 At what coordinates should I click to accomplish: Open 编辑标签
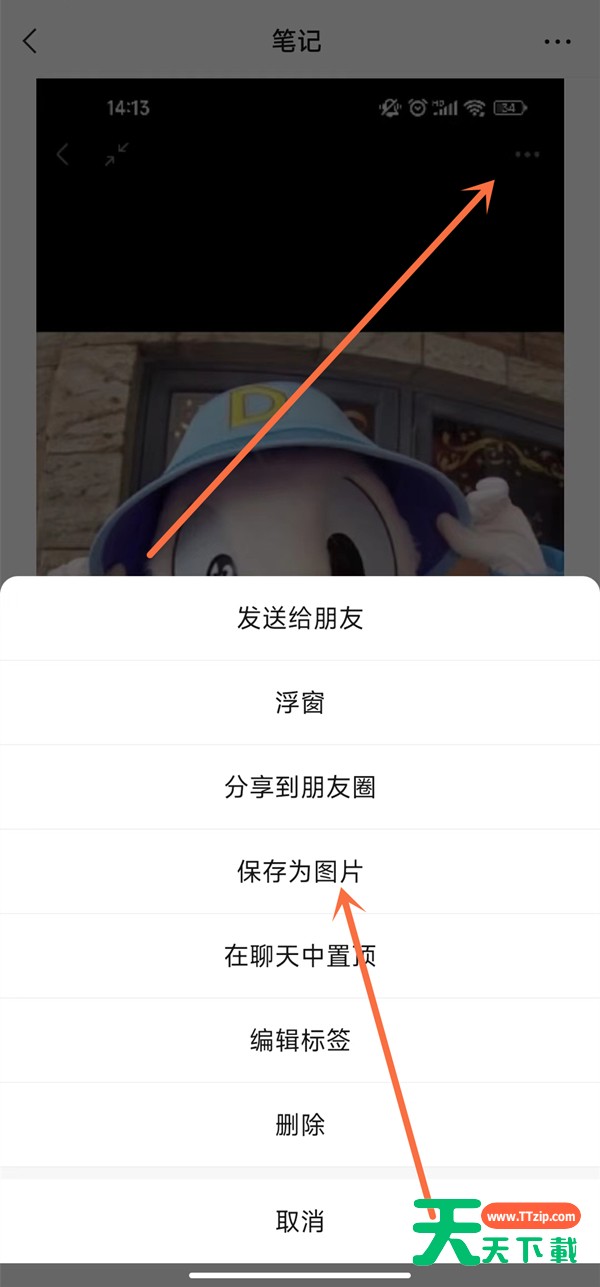[300, 1040]
